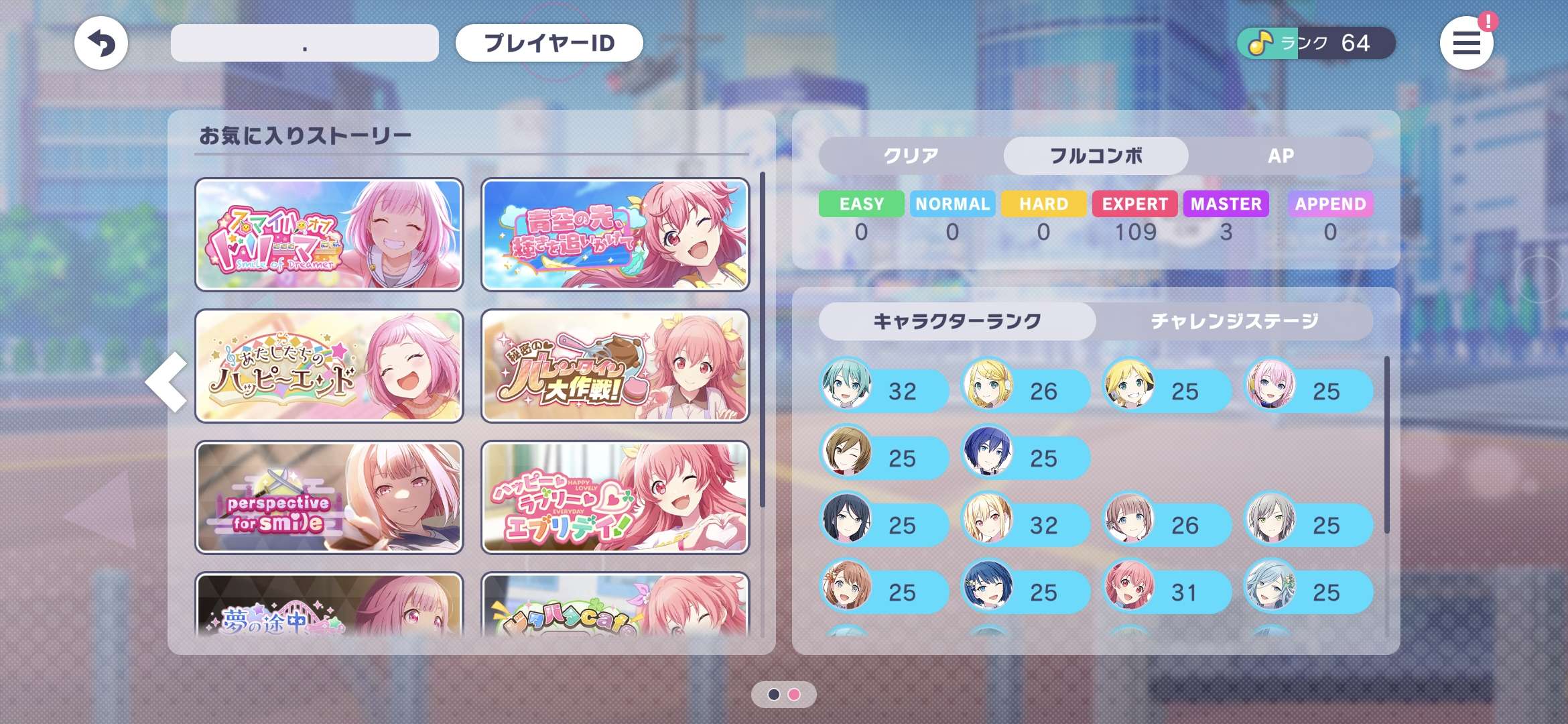Go to previous page with left arrow
1568x724 pixels.
167,381
